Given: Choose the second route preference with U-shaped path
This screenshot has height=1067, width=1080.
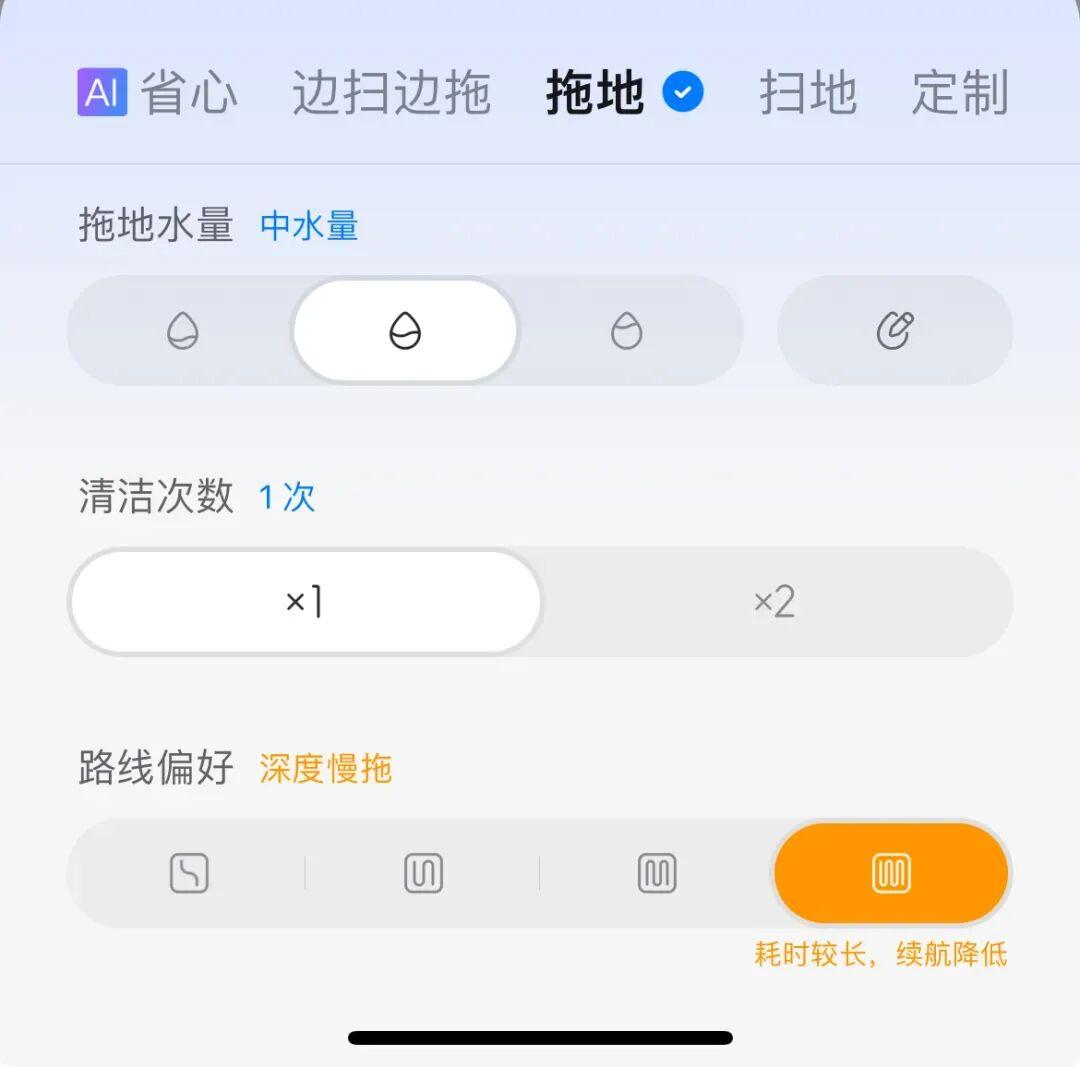Looking at the screenshot, I should point(423,874).
